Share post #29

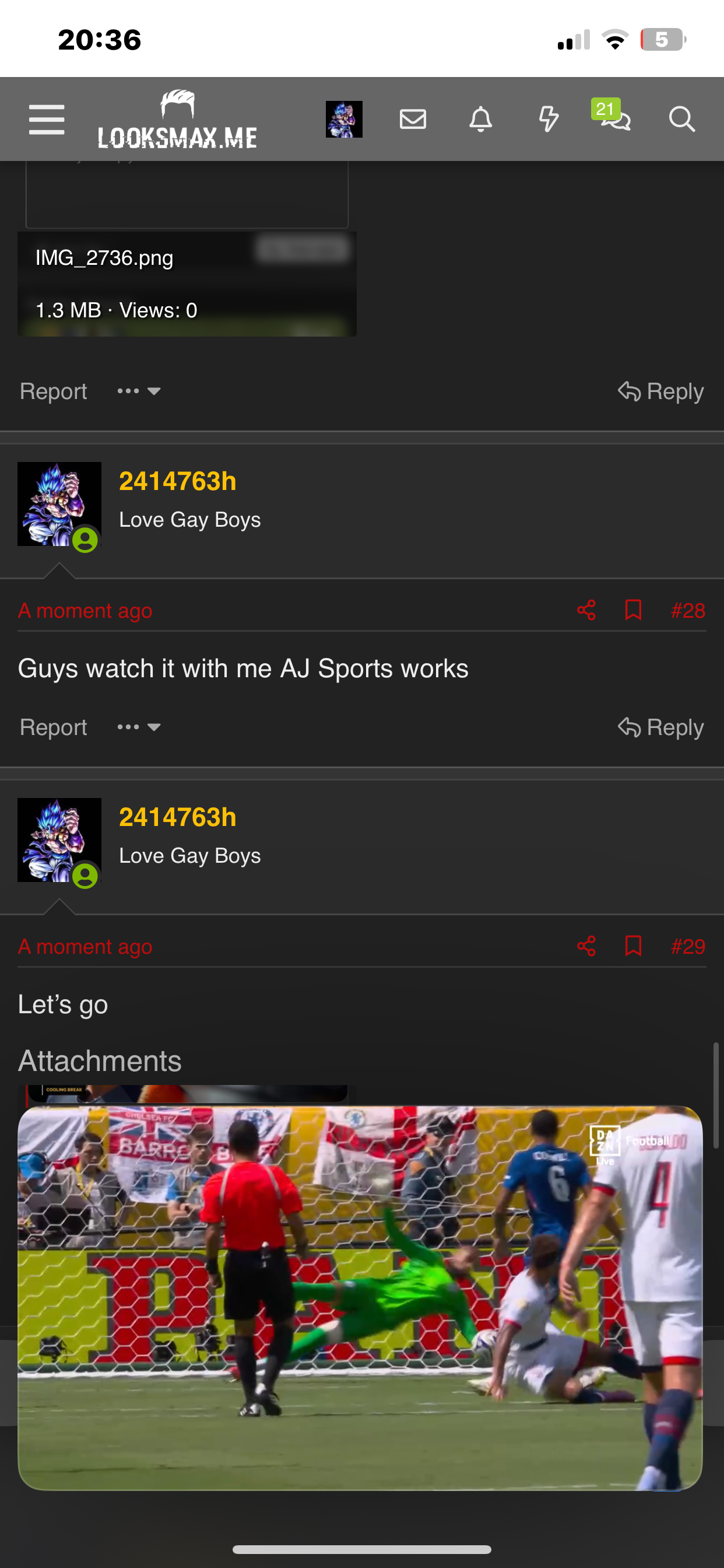click(x=586, y=946)
